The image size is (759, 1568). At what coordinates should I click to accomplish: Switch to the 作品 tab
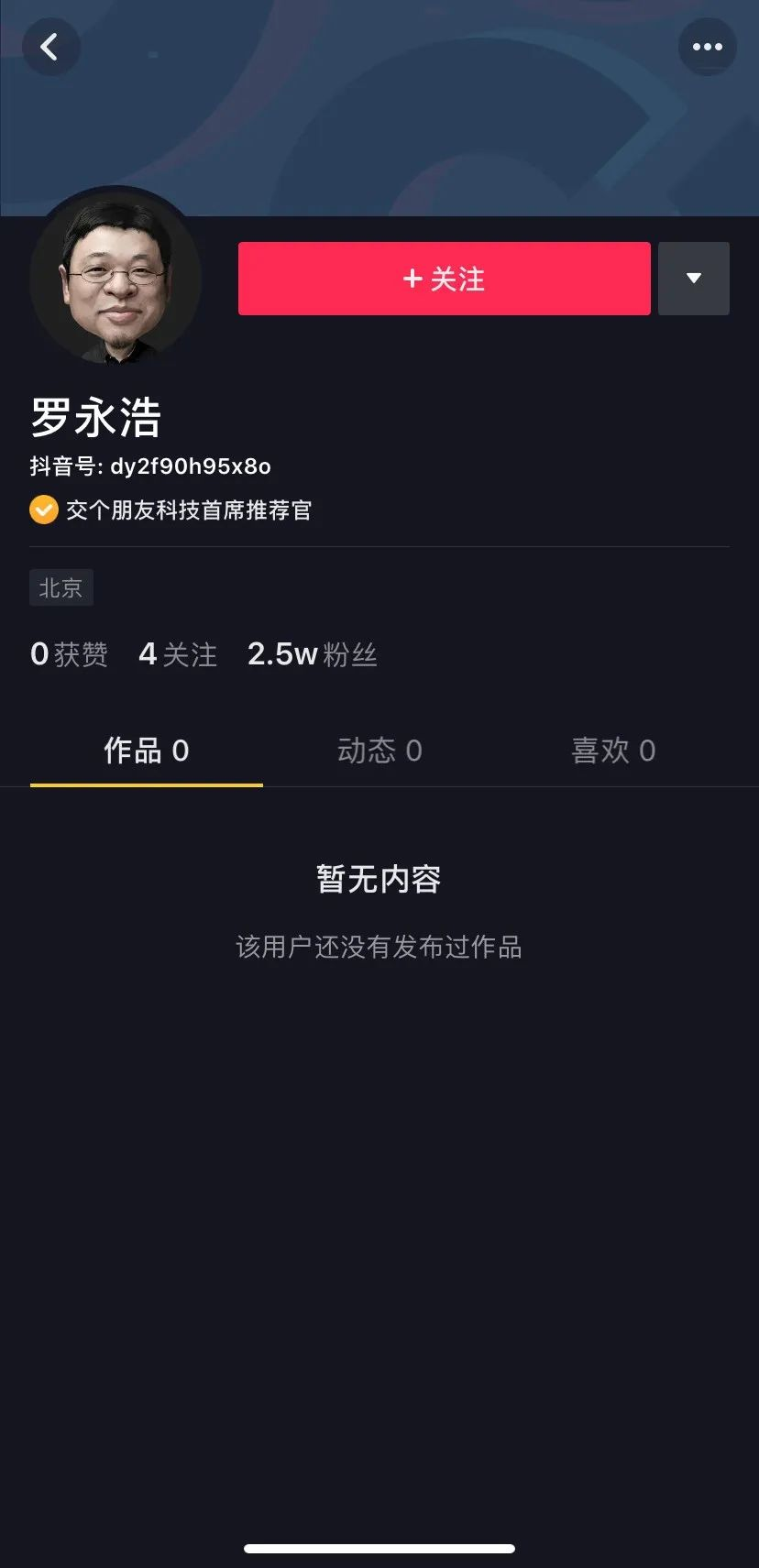tap(146, 751)
